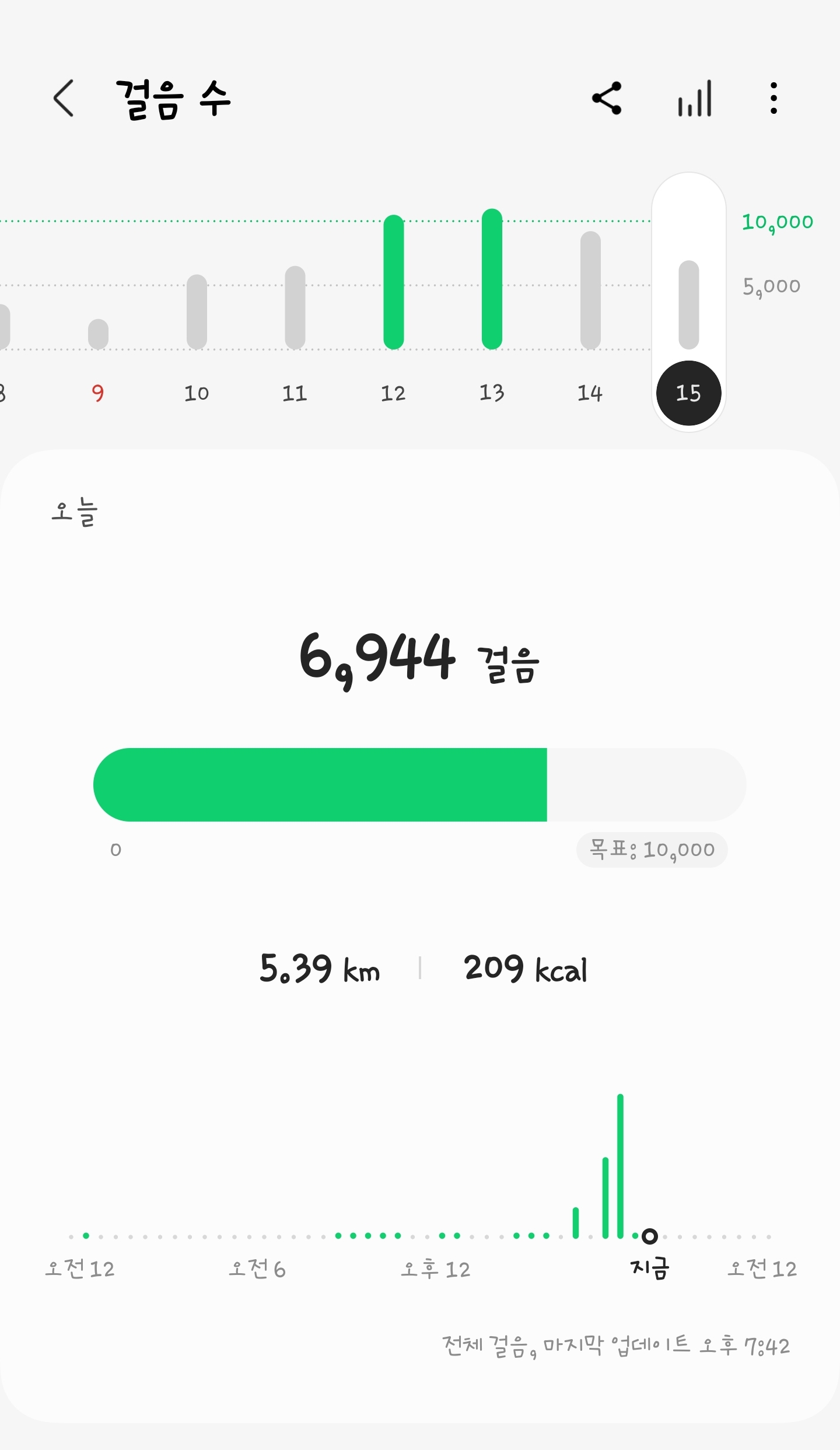Viewport: 840px width, 1450px height.
Task: Go back from the 걸음 수 screen
Action: tap(64, 99)
